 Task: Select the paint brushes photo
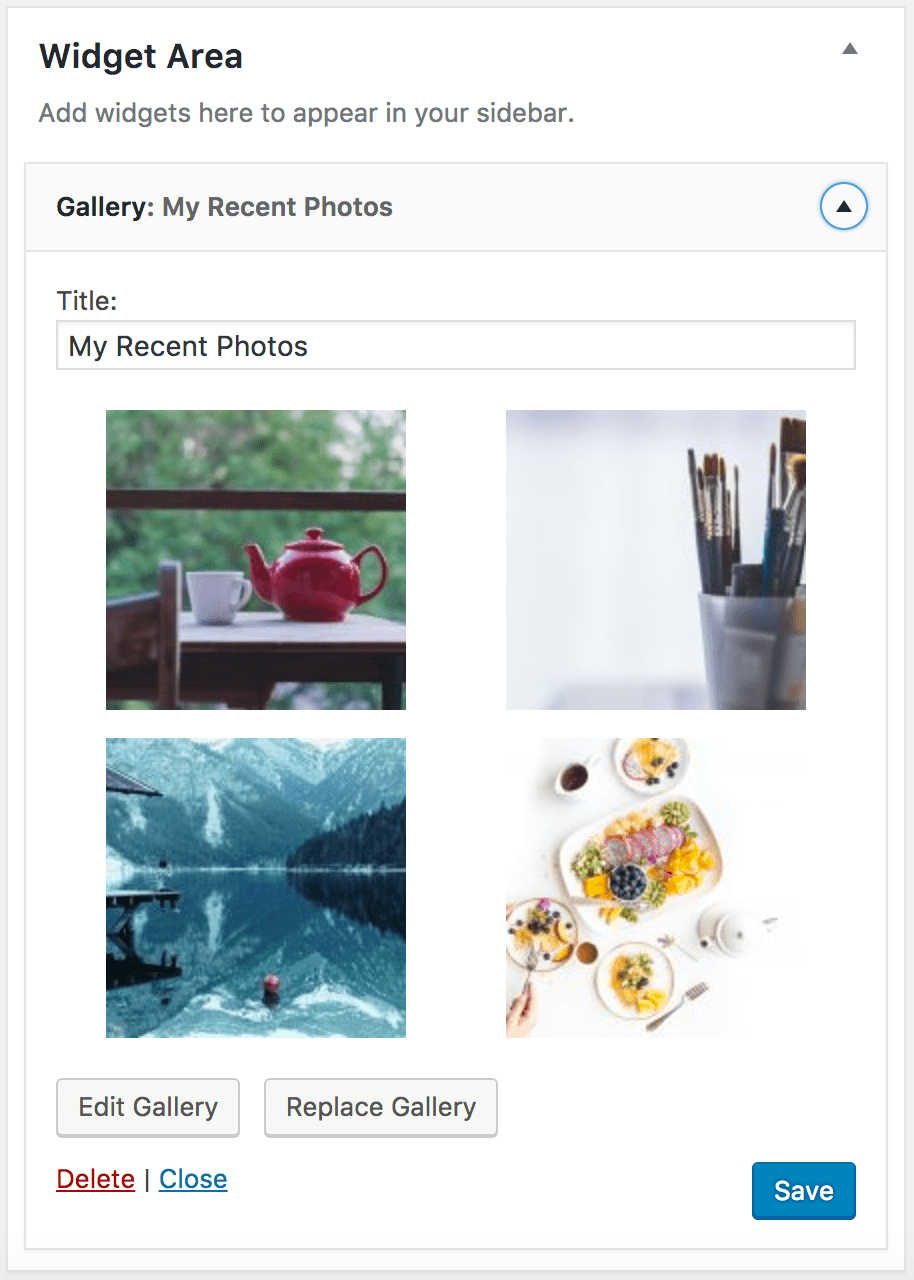click(656, 560)
